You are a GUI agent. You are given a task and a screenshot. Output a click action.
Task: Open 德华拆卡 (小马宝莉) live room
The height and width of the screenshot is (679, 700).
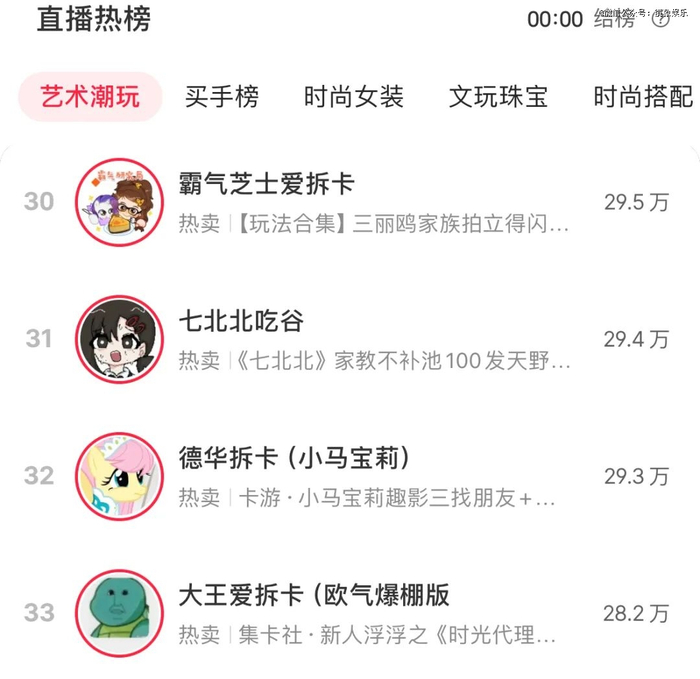295,459
